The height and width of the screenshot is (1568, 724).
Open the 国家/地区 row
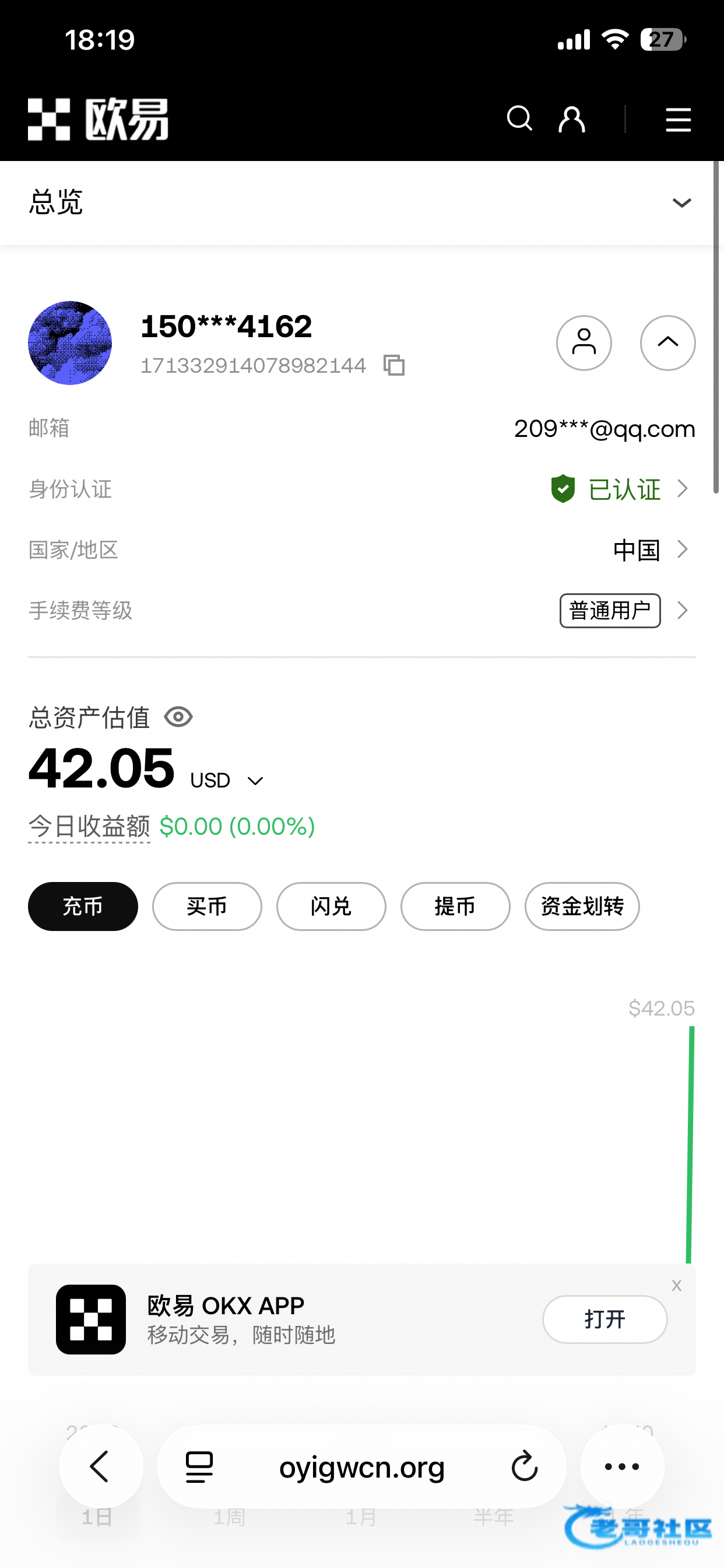click(x=649, y=550)
